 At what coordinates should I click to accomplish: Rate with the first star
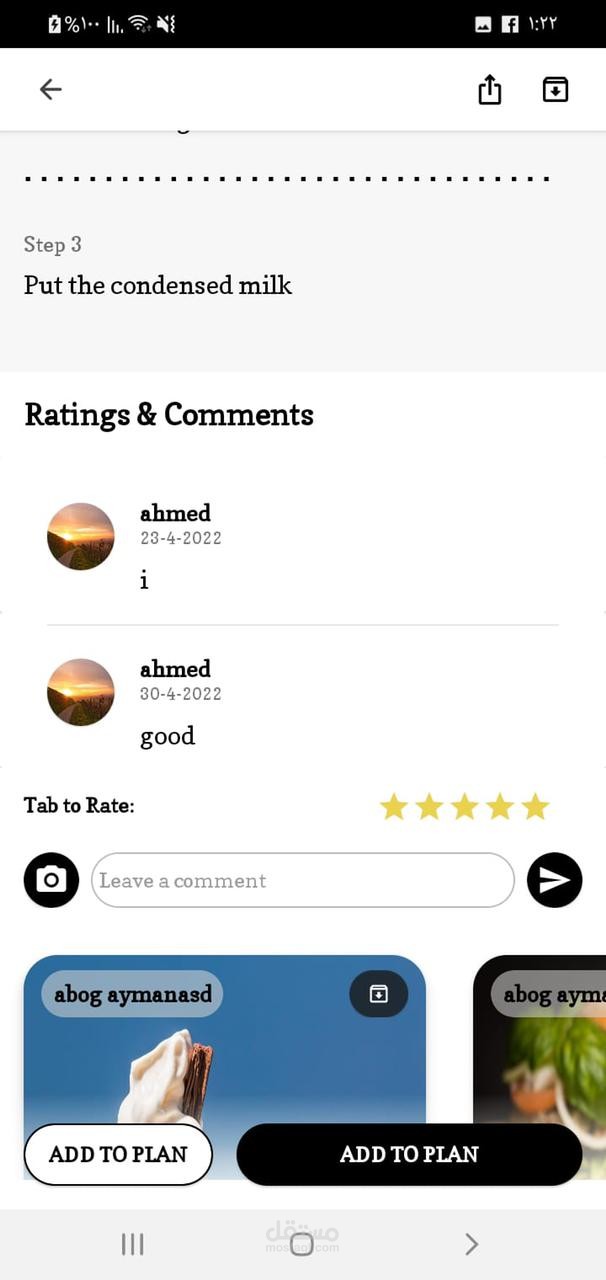pyautogui.click(x=394, y=806)
